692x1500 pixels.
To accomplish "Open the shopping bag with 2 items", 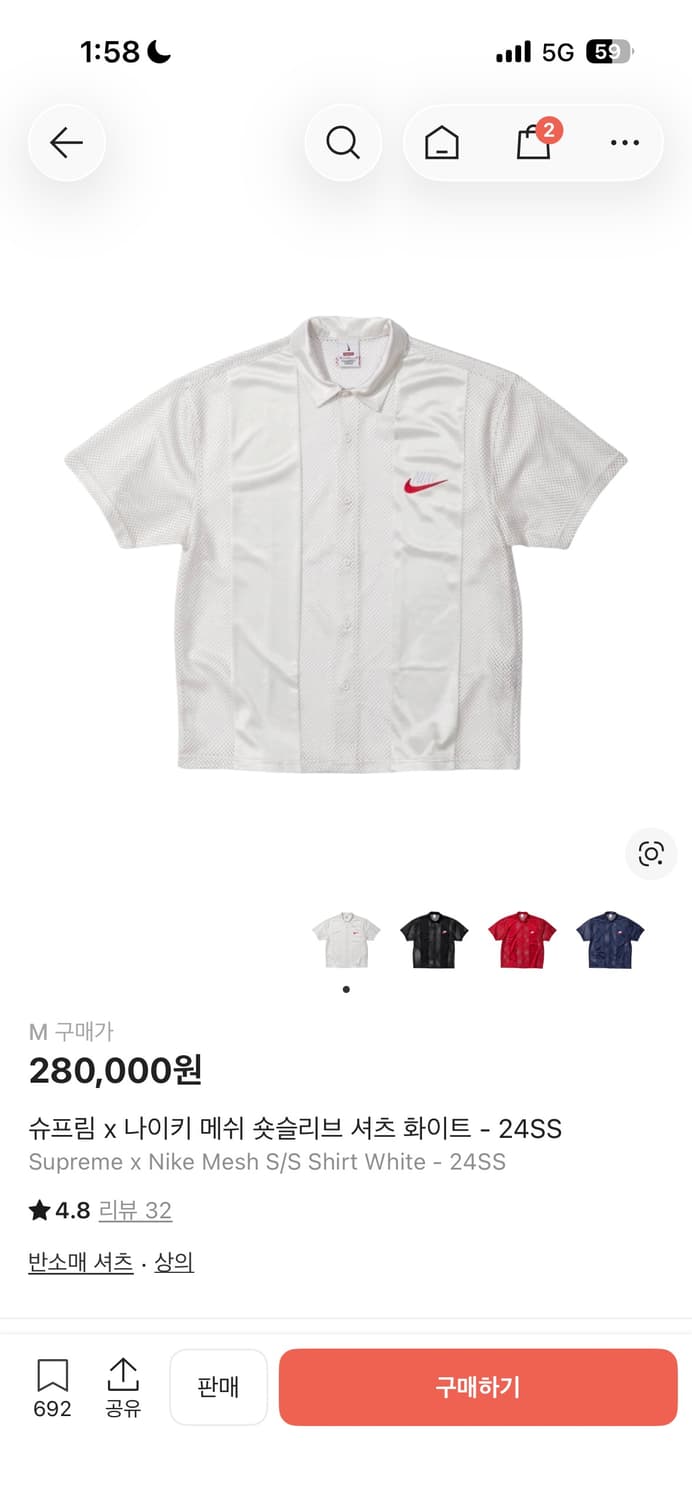I will [x=534, y=143].
